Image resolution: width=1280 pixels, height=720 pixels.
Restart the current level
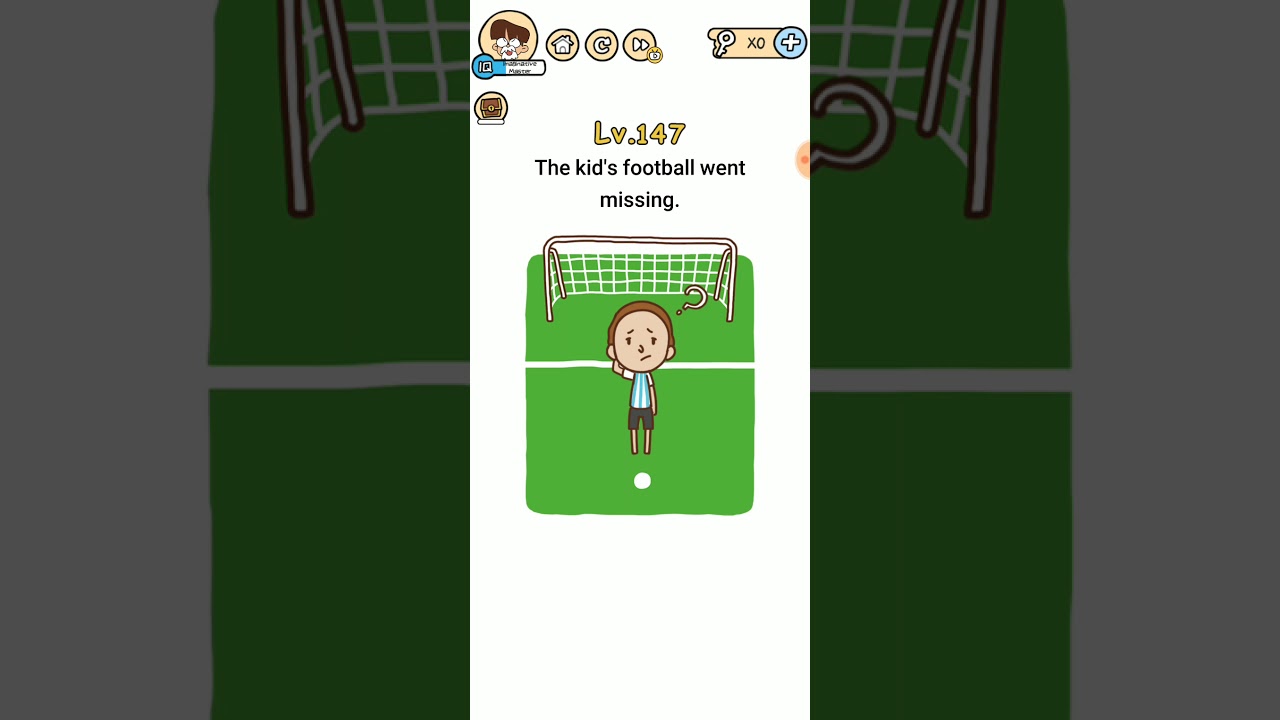[601, 45]
